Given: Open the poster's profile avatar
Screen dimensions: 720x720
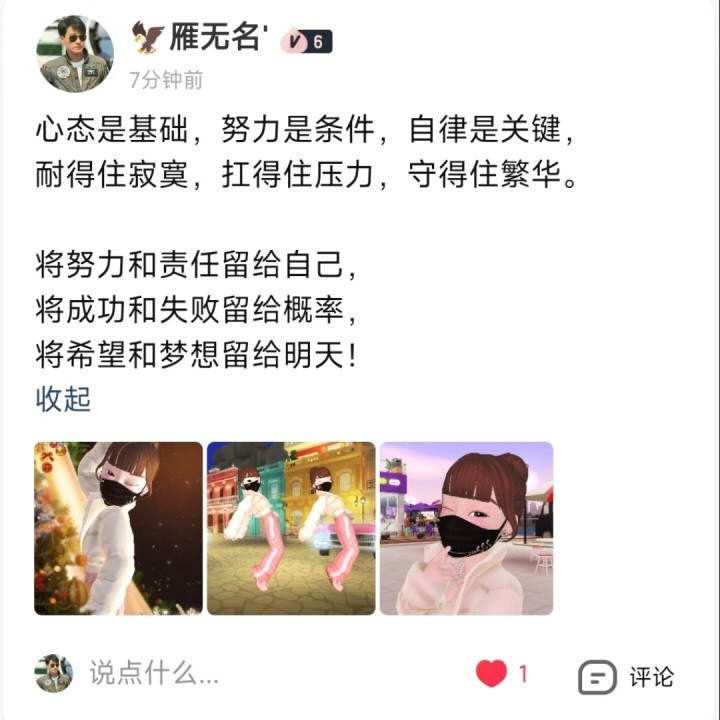Looking at the screenshot, I should click(74, 54).
